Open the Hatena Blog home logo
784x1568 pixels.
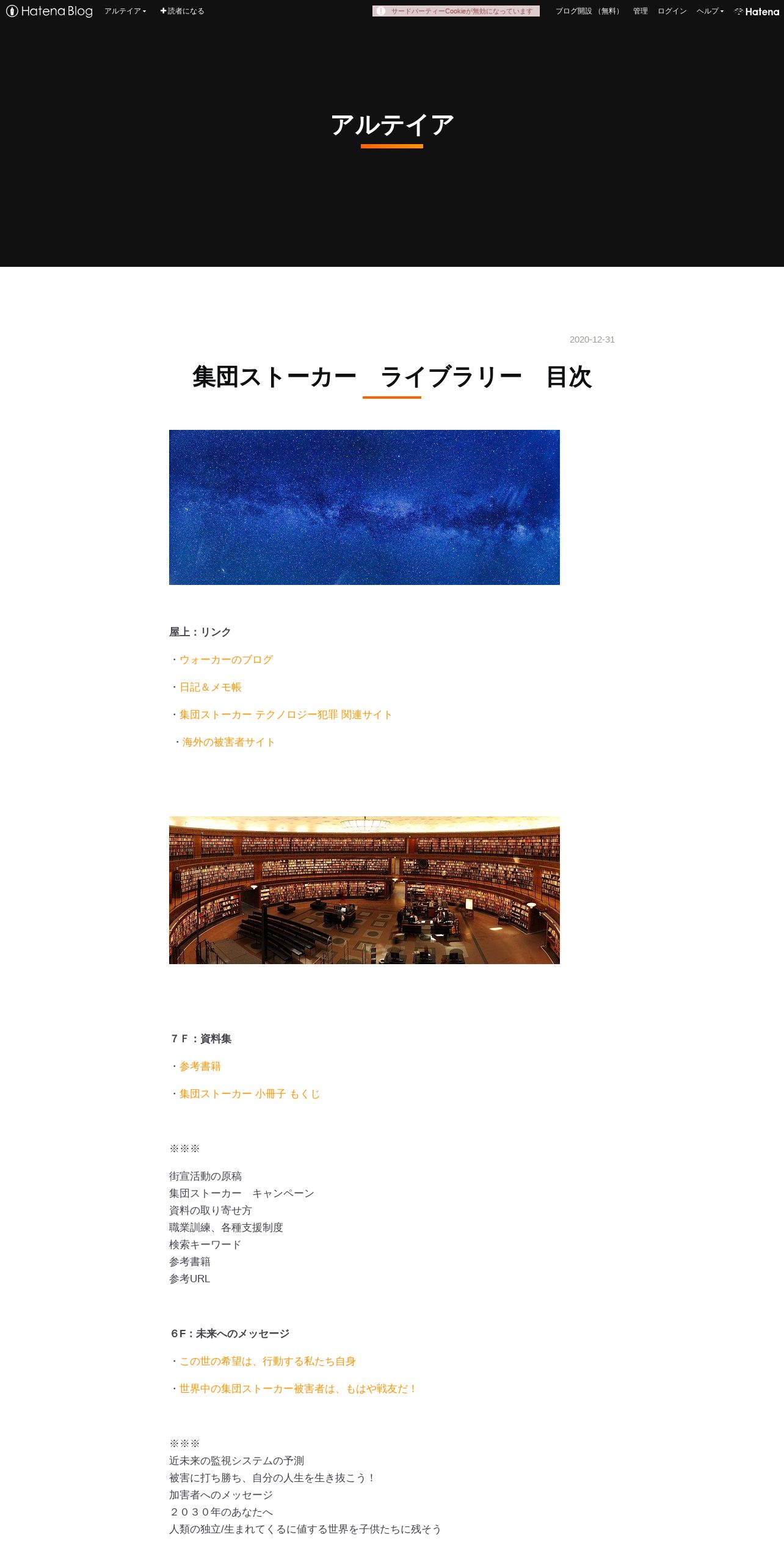tap(49, 11)
